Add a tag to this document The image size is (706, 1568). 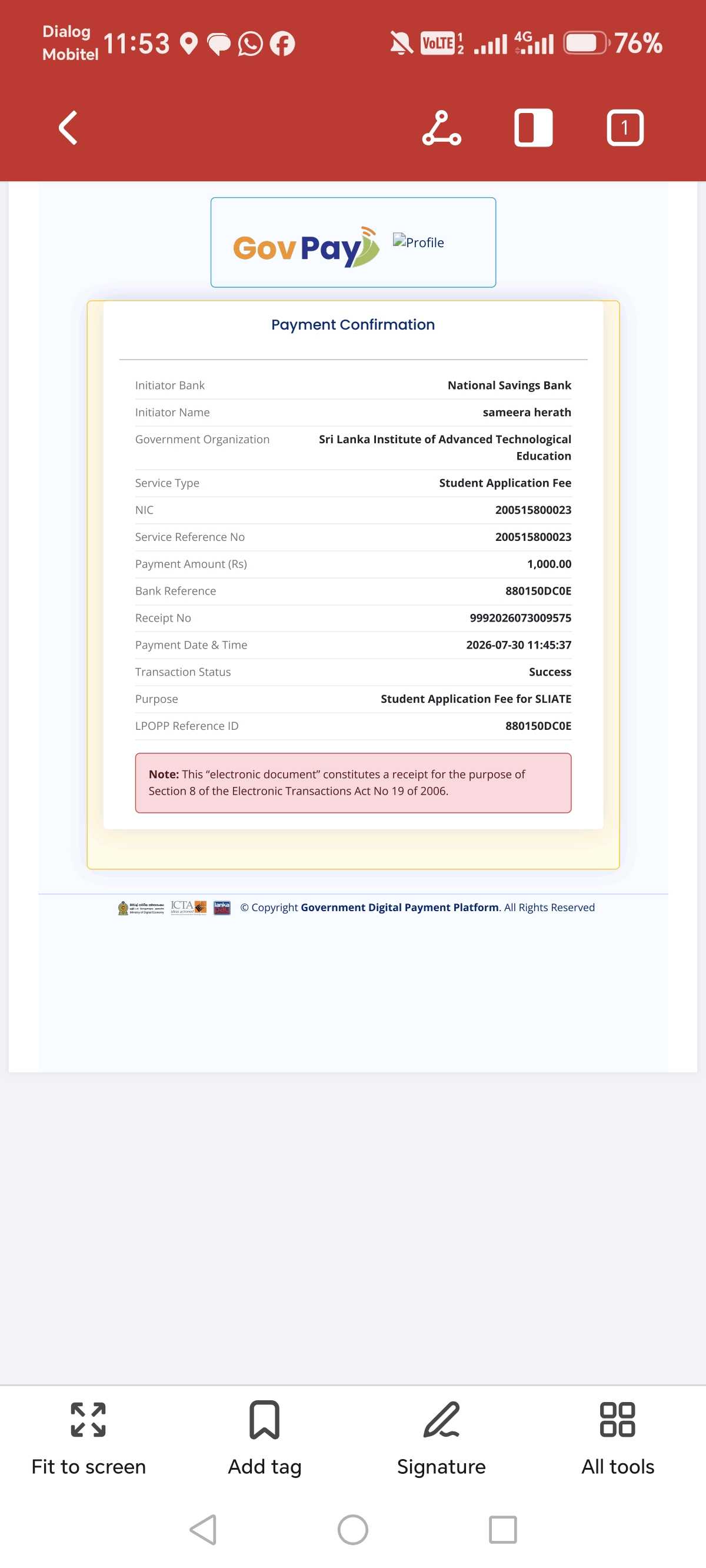click(x=265, y=1439)
